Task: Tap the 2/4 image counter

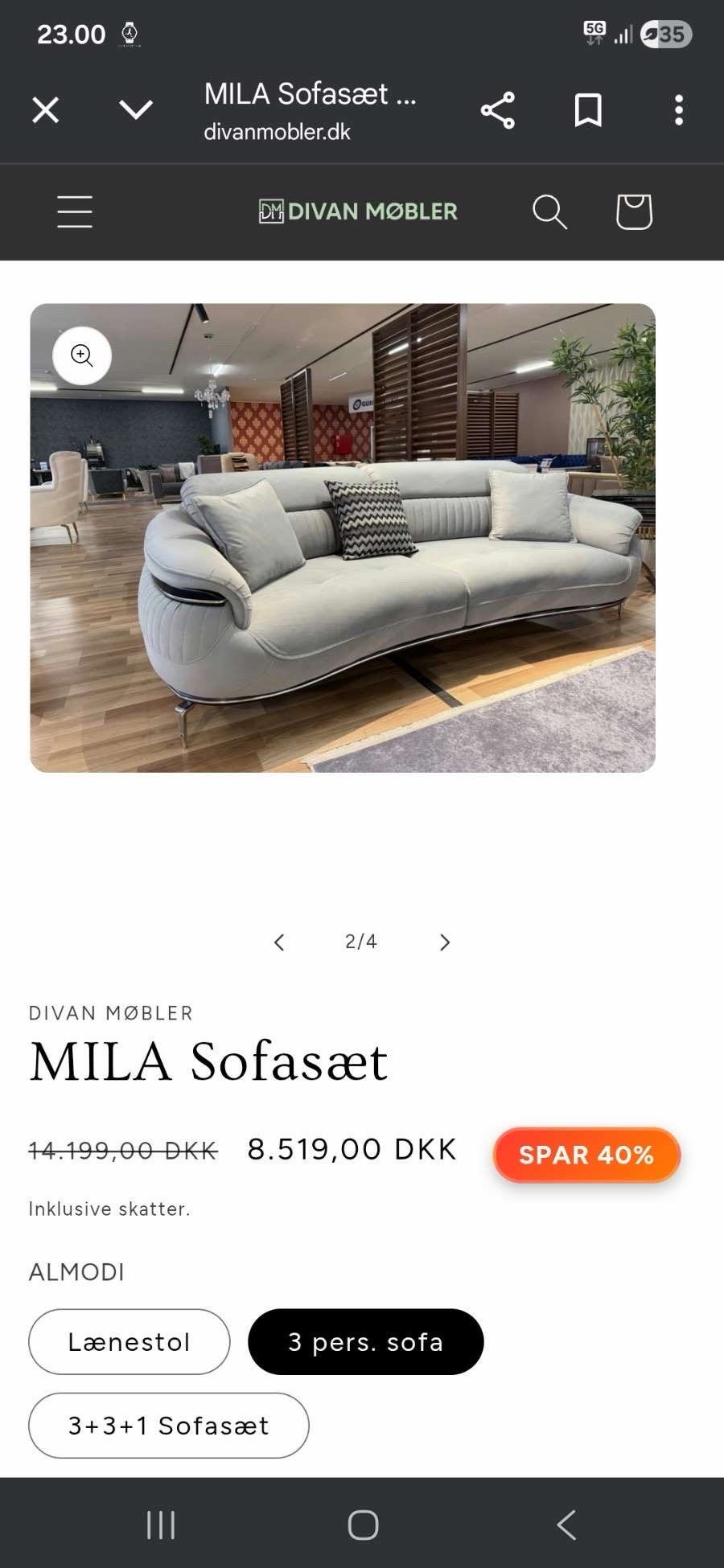Action: [361, 941]
